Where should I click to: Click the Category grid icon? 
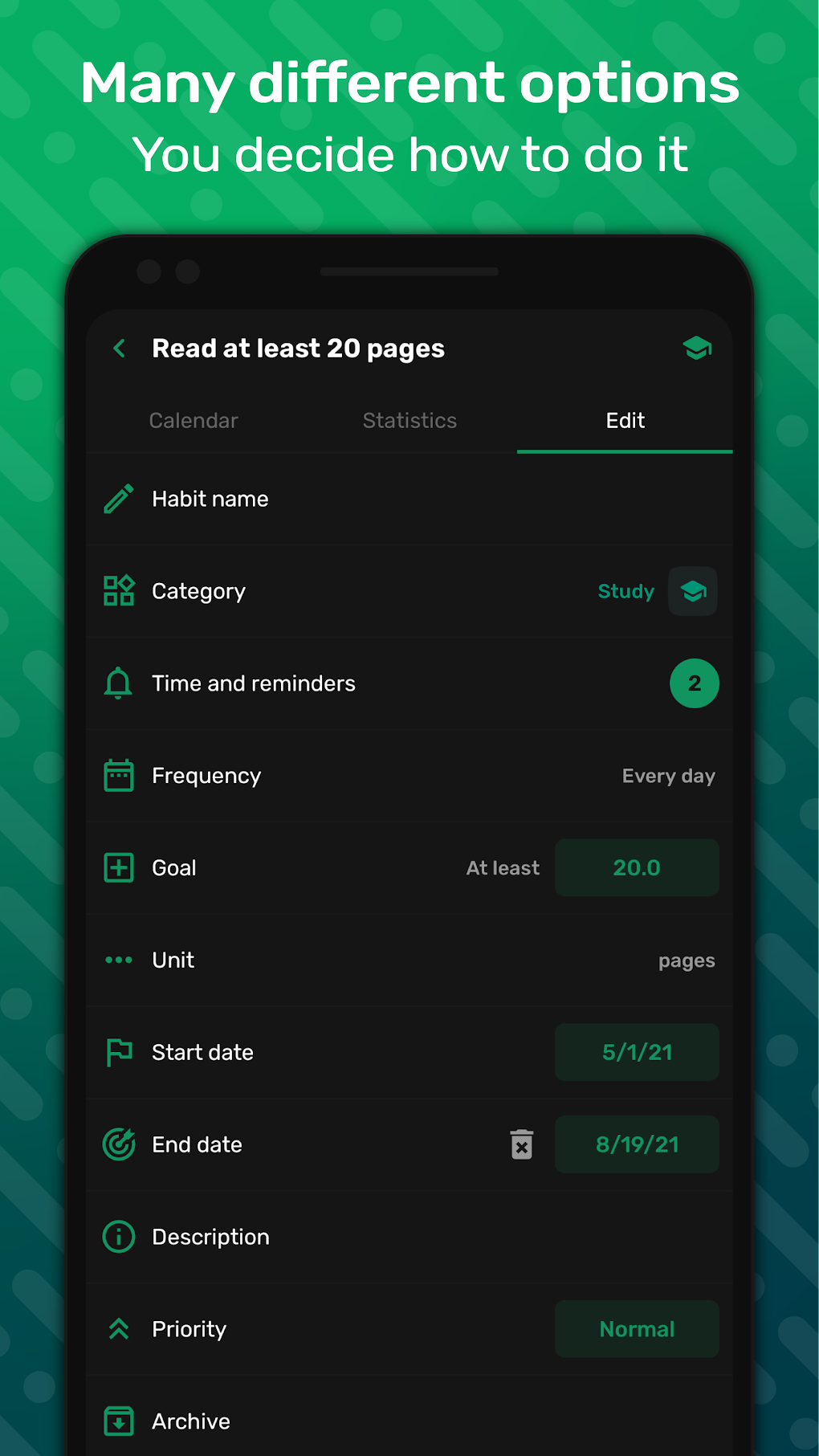[118, 590]
